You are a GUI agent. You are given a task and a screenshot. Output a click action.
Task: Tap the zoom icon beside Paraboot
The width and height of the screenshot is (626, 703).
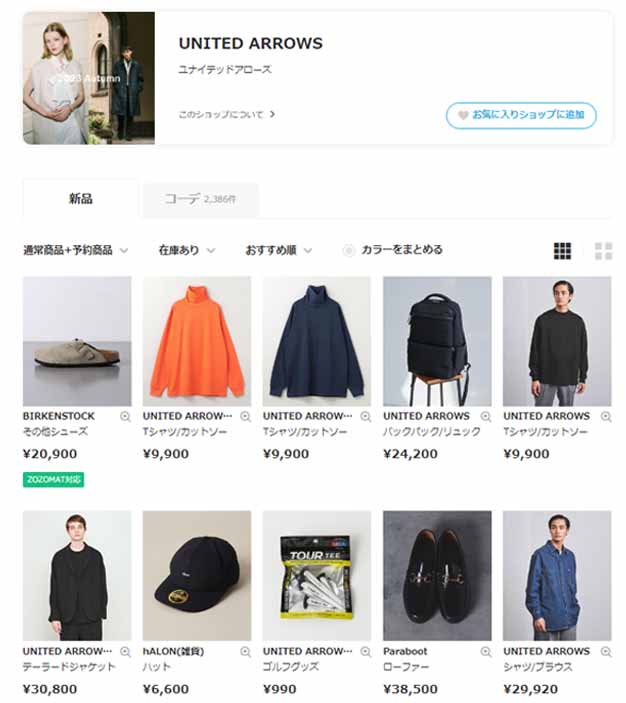486,651
